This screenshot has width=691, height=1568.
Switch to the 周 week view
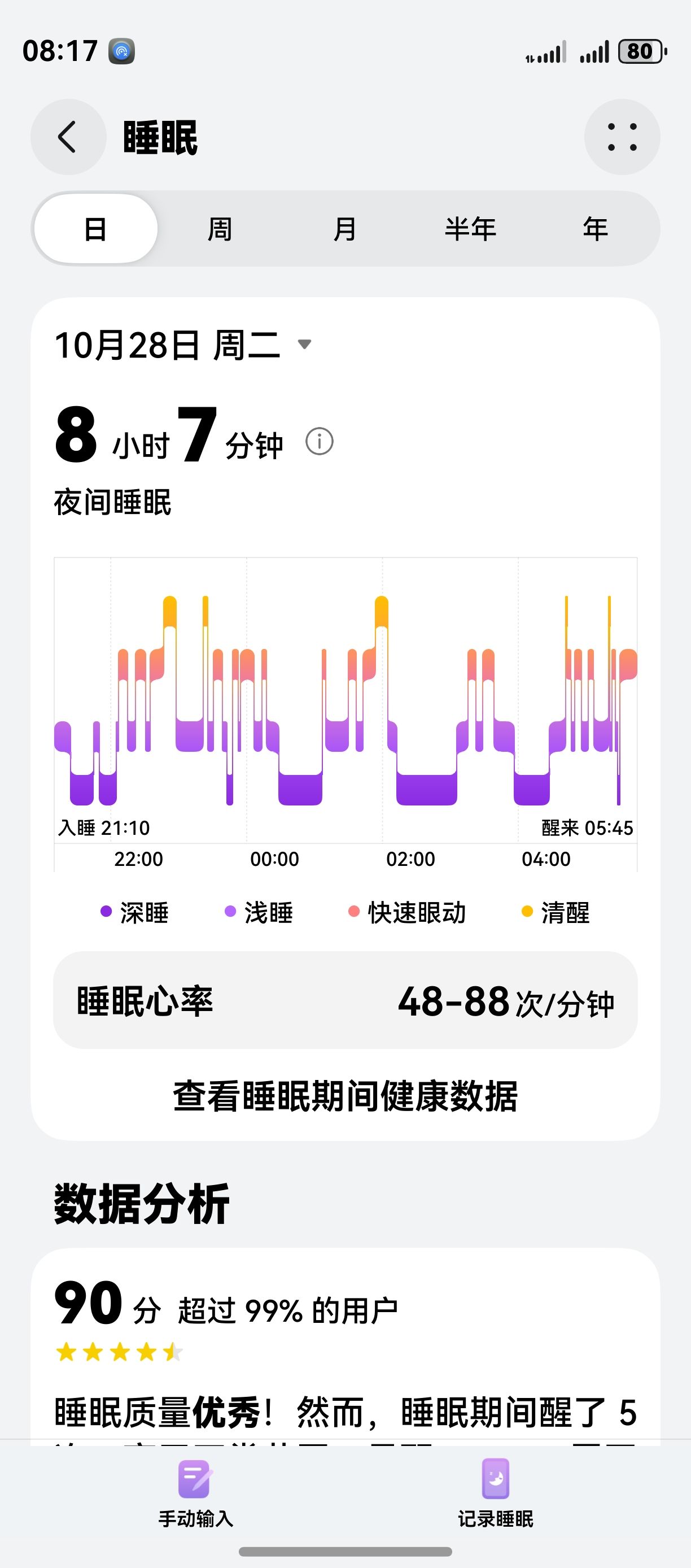(x=220, y=229)
